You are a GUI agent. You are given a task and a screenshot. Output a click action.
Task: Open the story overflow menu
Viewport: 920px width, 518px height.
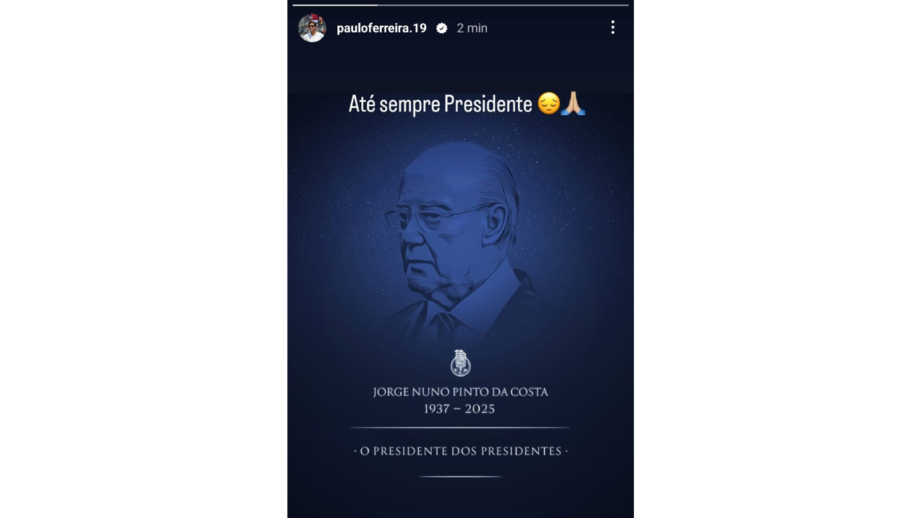pyautogui.click(x=612, y=28)
